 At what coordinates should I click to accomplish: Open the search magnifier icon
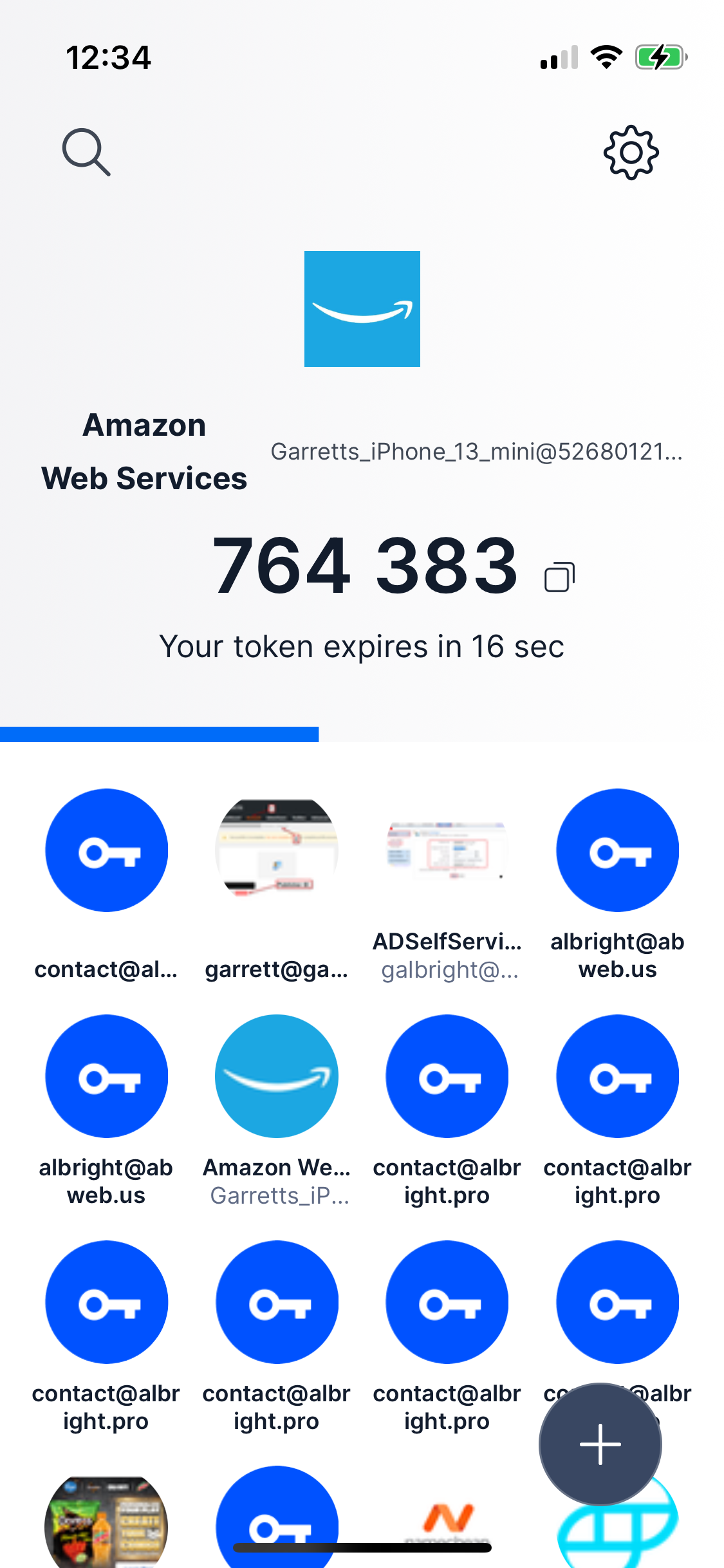(86, 153)
